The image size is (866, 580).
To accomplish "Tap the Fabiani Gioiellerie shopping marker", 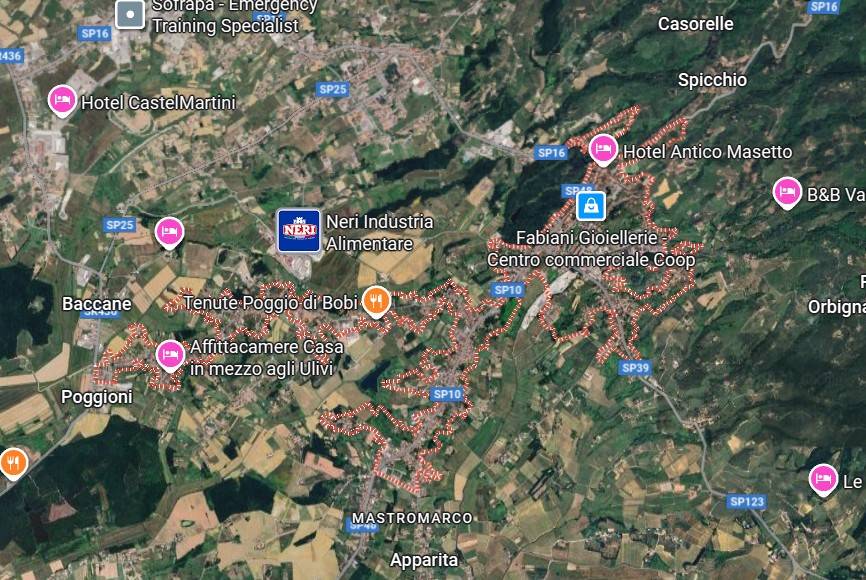I will coord(590,207).
